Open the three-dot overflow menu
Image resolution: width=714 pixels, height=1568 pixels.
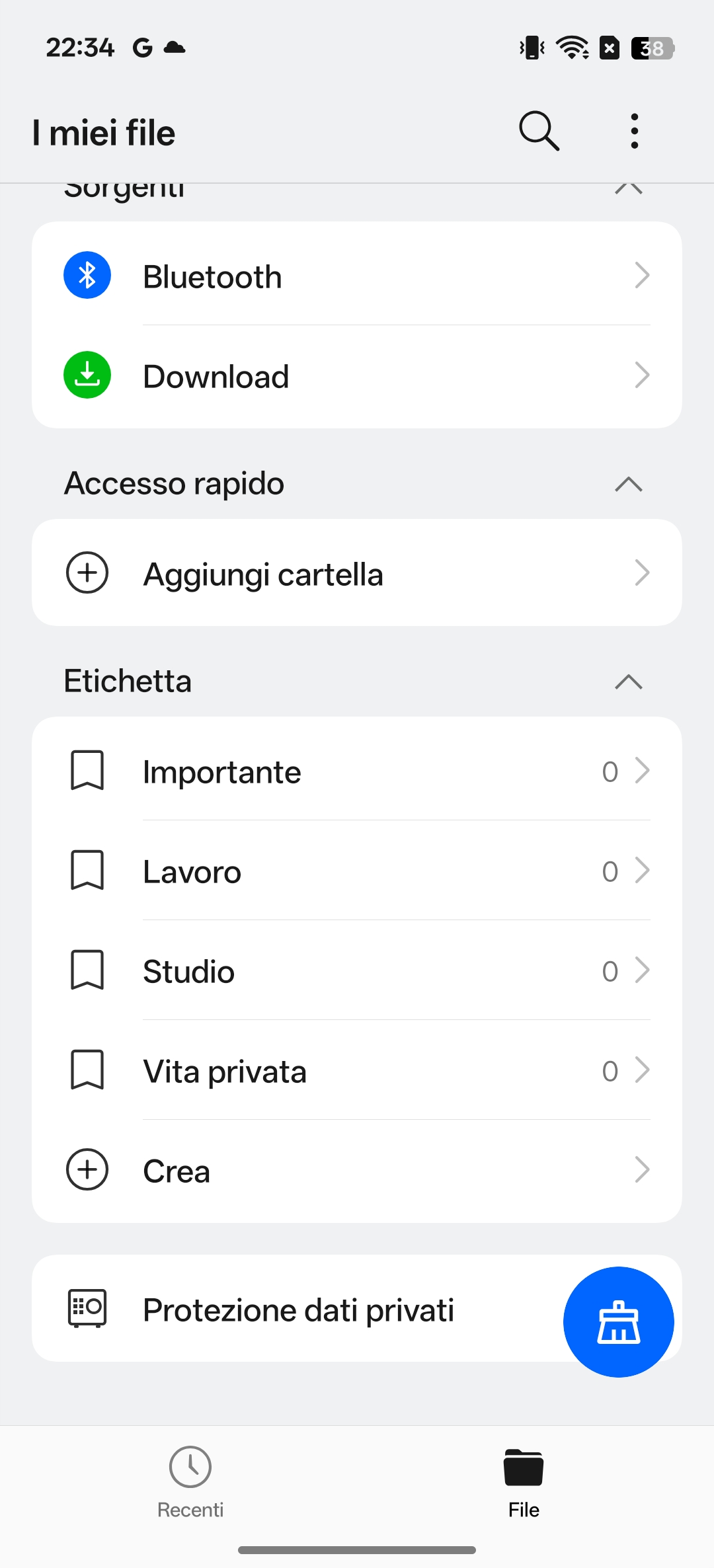(x=634, y=131)
